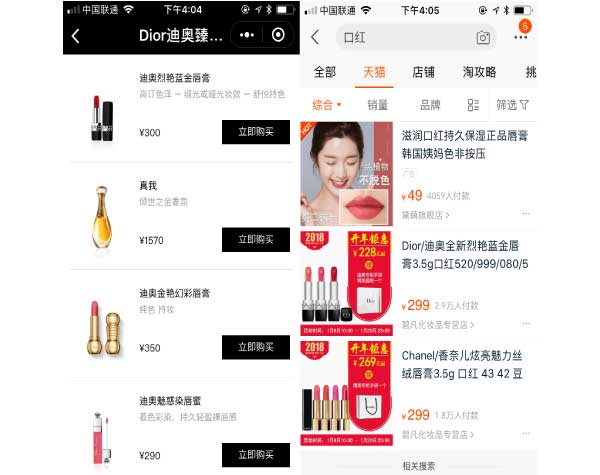
Task: Sort results by 销量
Action: coord(378,104)
